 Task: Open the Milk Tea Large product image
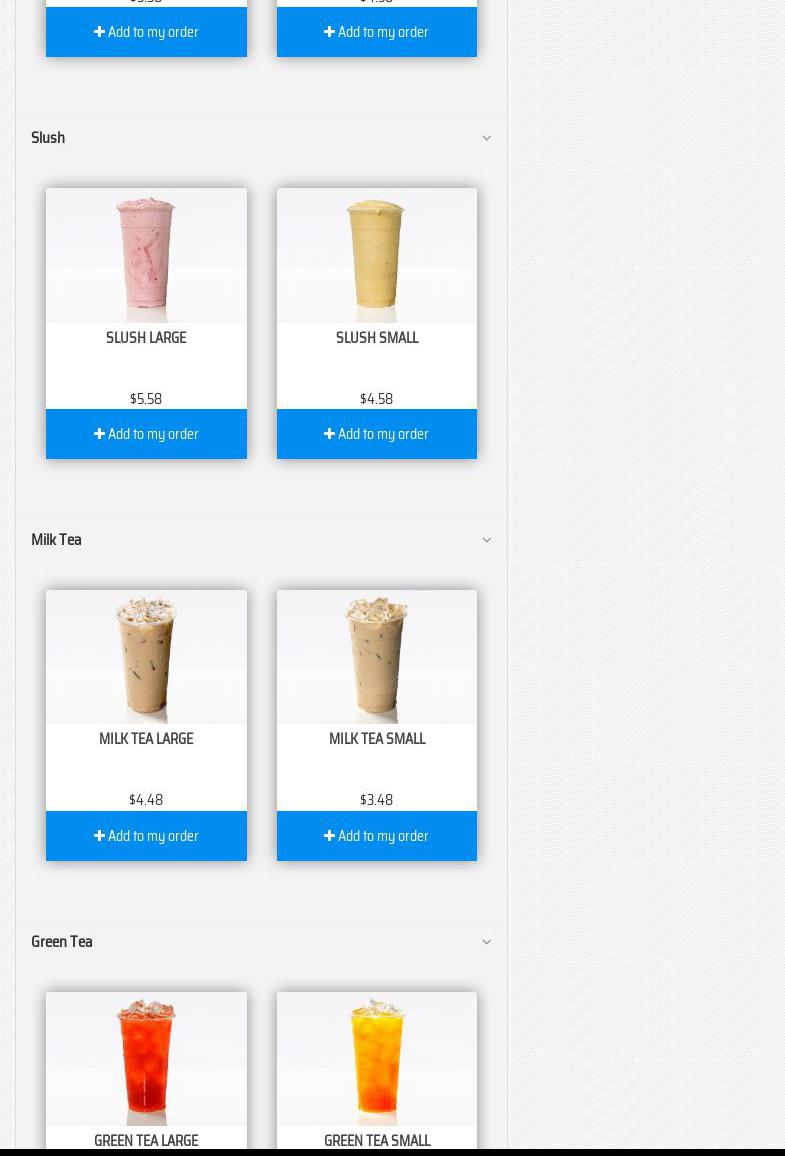point(146,657)
